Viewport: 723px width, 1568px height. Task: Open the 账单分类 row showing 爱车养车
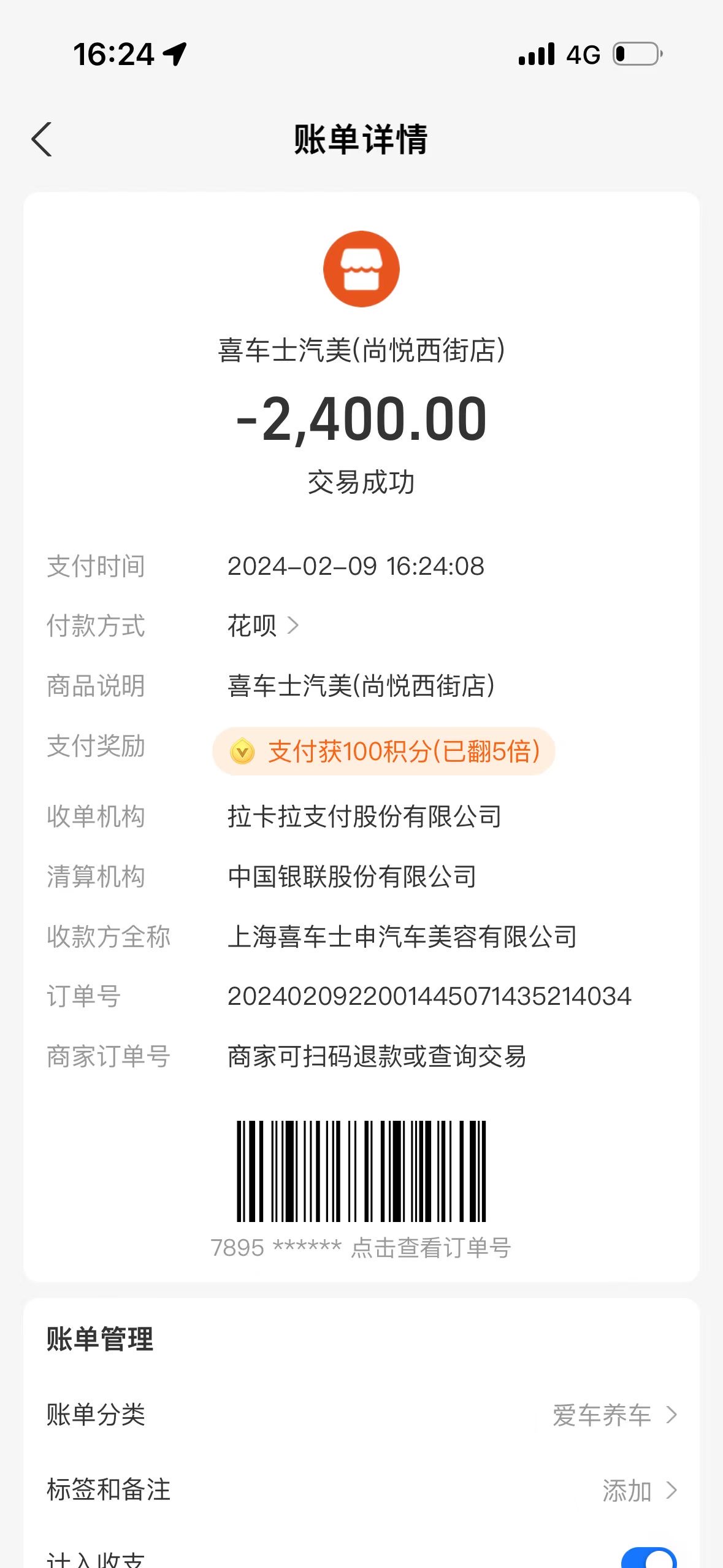point(361,1415)
